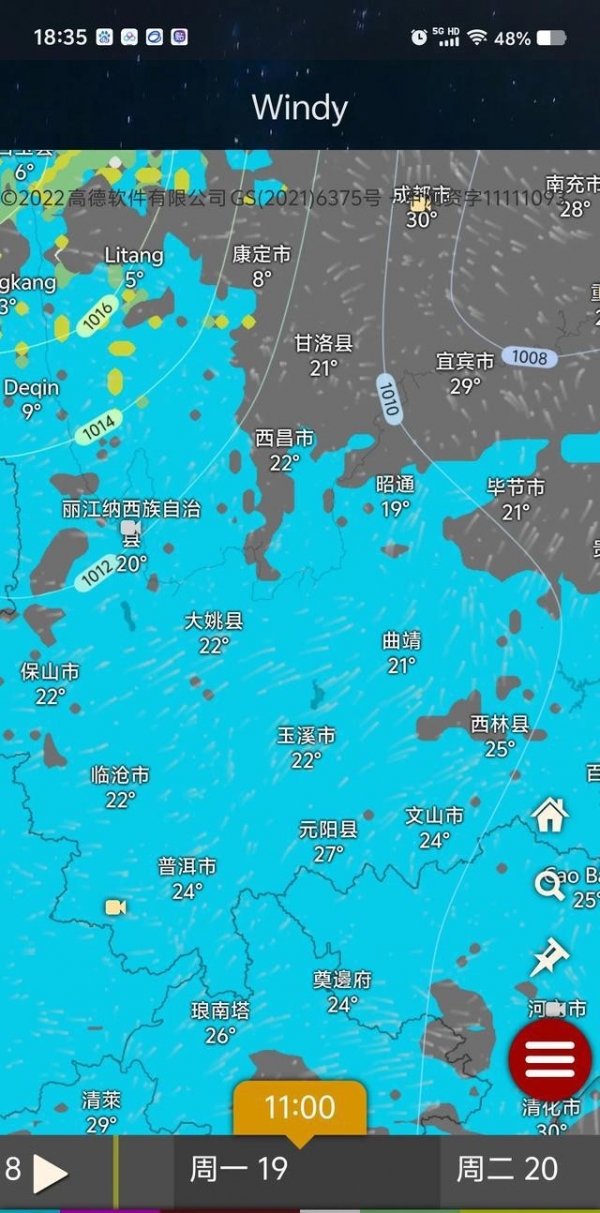Image resolution: width=600 pixels, height=1213 pixels.
Task: Open weather details for 曲靖
Action: coord(401,652)
